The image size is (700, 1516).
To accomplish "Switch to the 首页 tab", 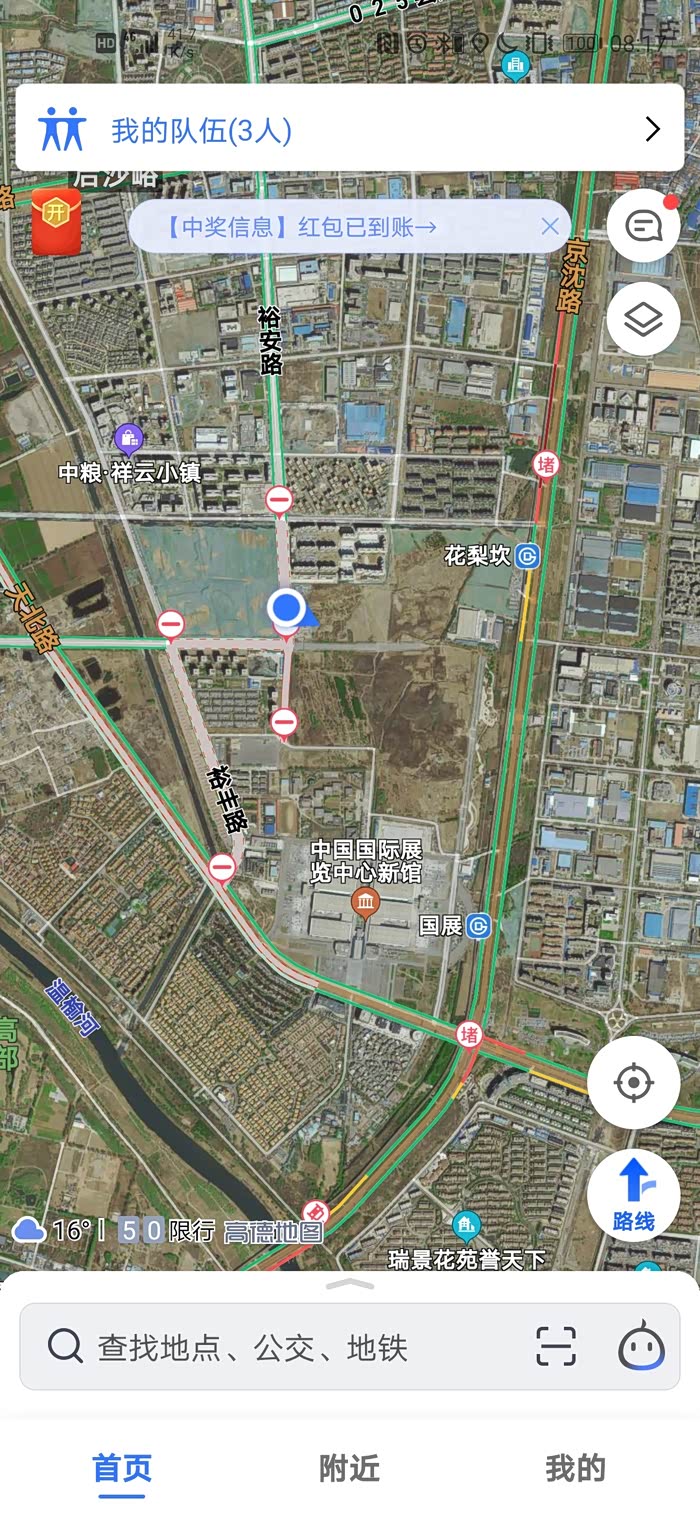I will [x=122, y=1469].
